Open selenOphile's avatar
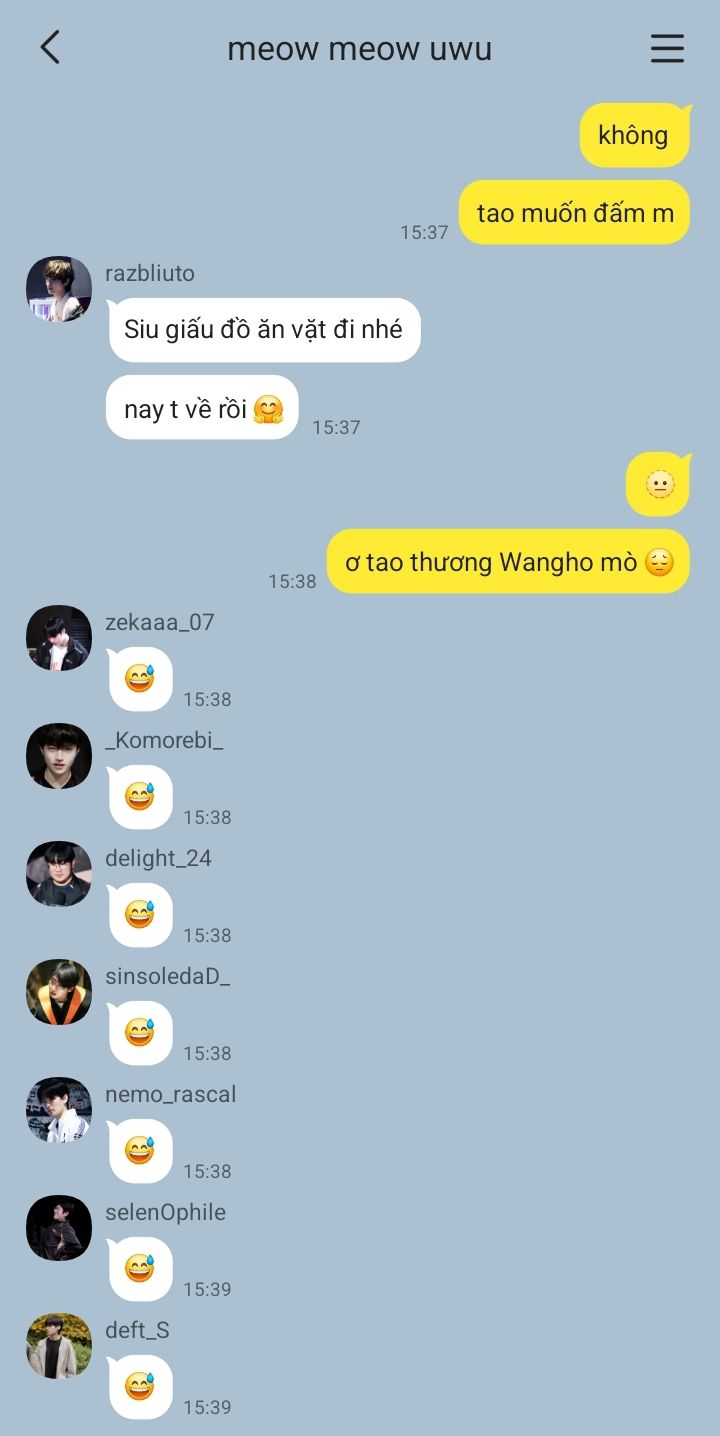This screenshot has width=720, height=1436. click(x=59, y=1228)
